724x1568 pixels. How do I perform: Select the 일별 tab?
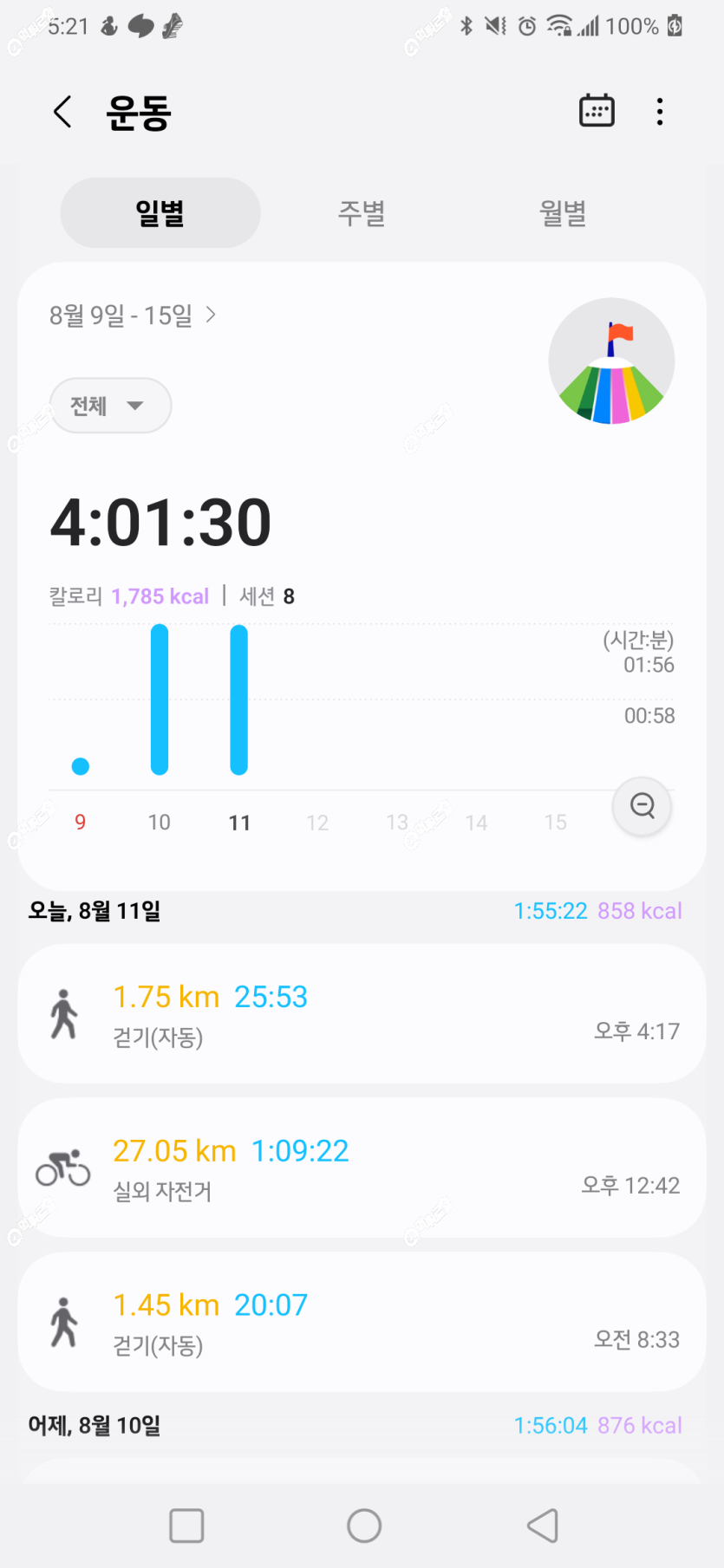(x=160, y=212)
